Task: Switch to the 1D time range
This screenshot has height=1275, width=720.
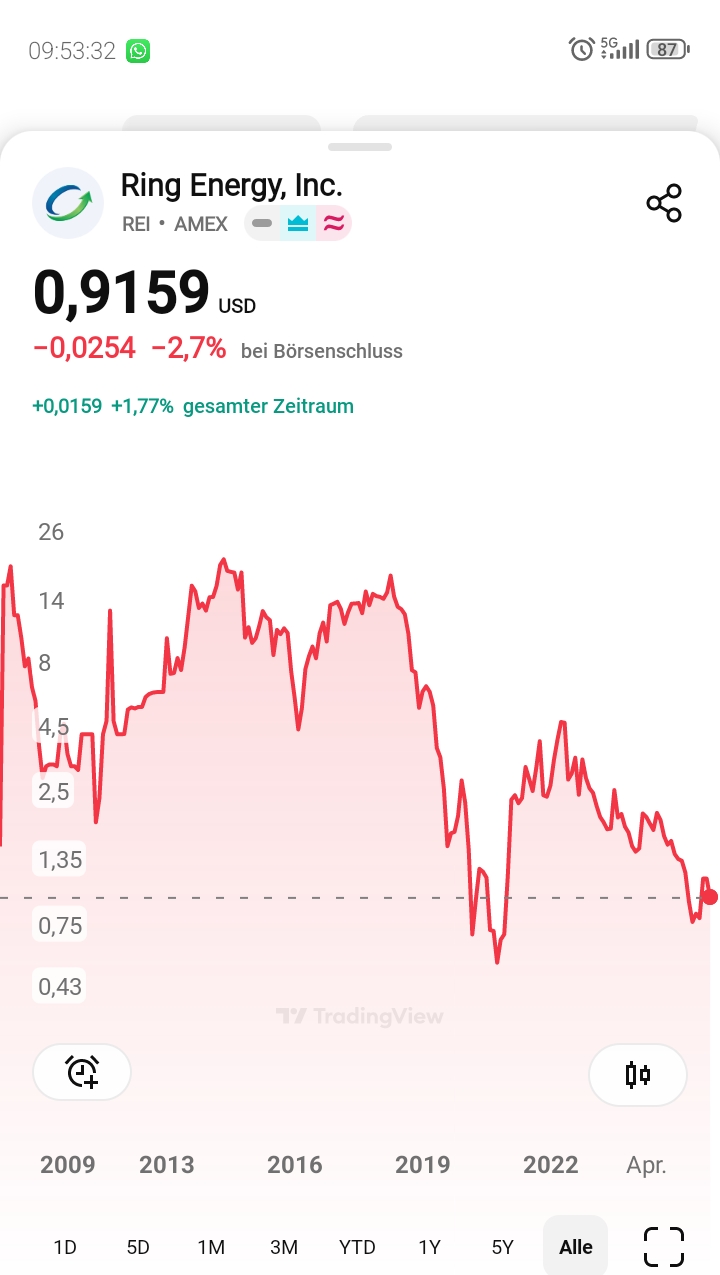Action: [x=65, y=1247]
